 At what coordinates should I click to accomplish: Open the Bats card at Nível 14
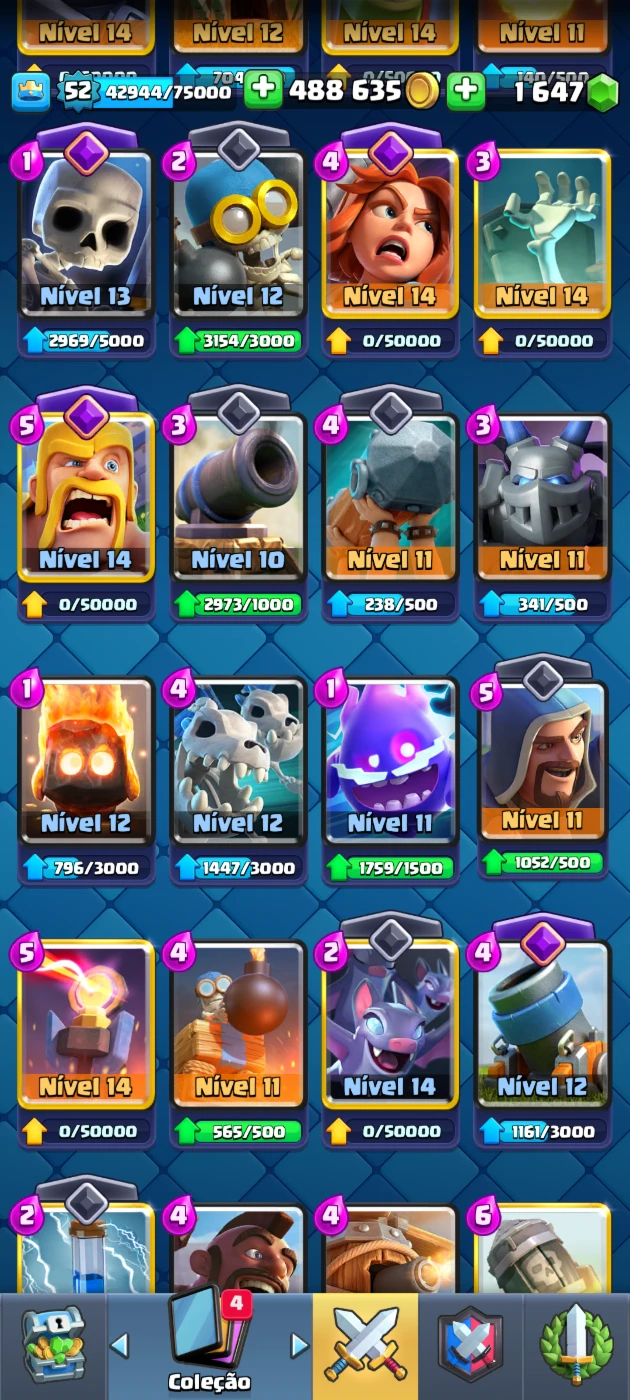pos(390,1025)
